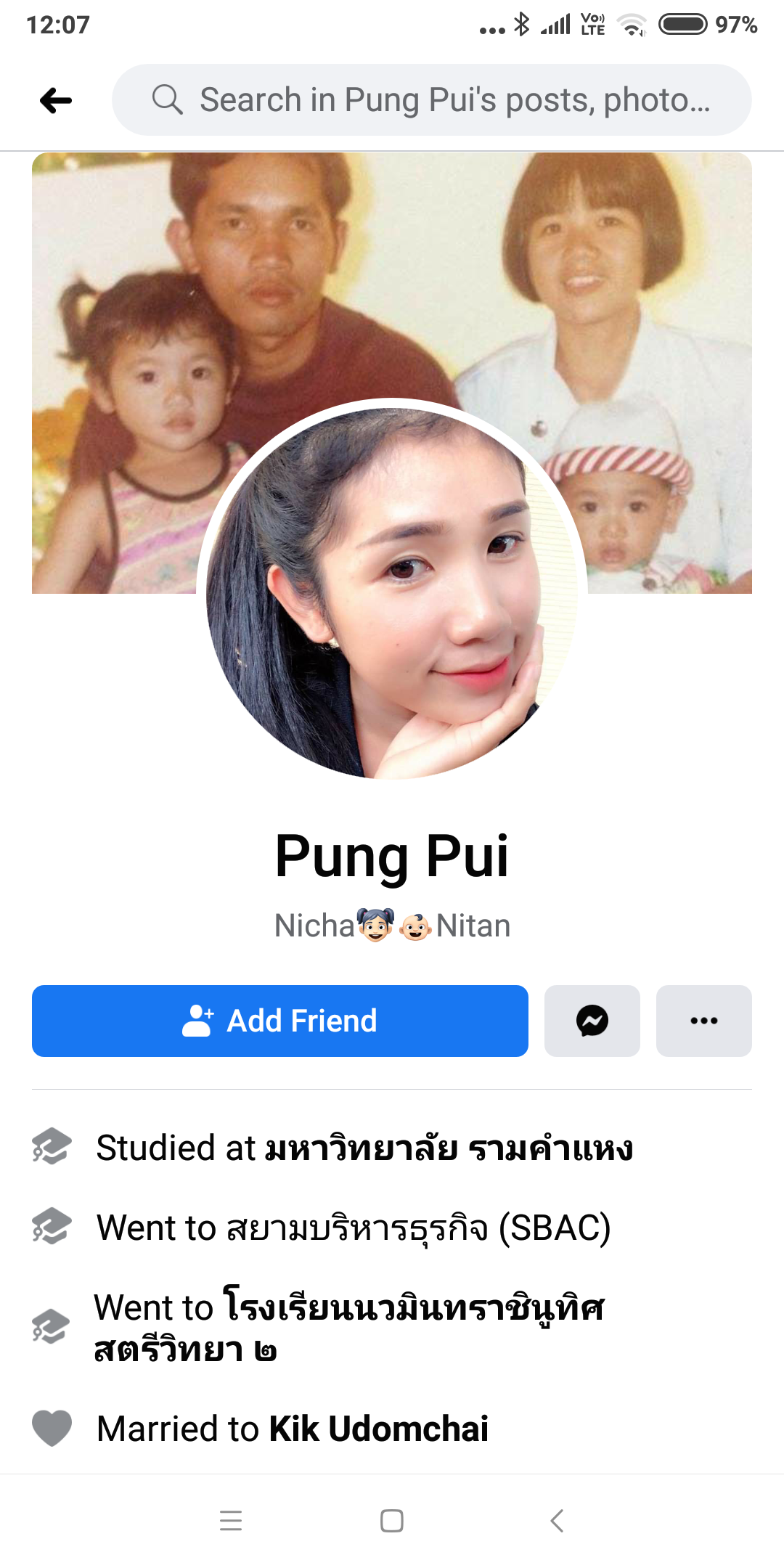Open the three-dot more options button

(x=703, y=1021)
